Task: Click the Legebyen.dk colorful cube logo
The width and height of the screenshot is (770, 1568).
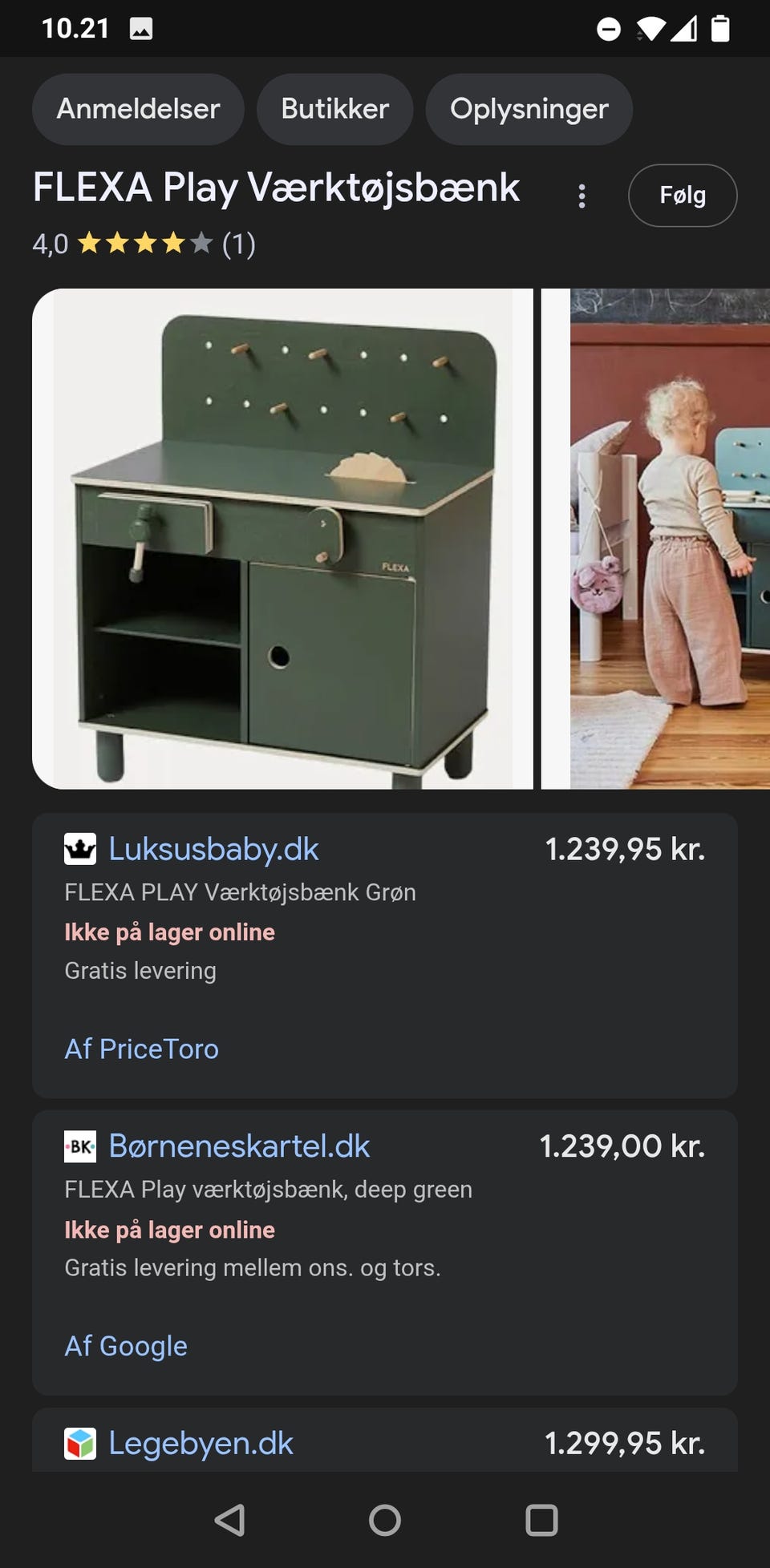Action: tap(79, 1441)
